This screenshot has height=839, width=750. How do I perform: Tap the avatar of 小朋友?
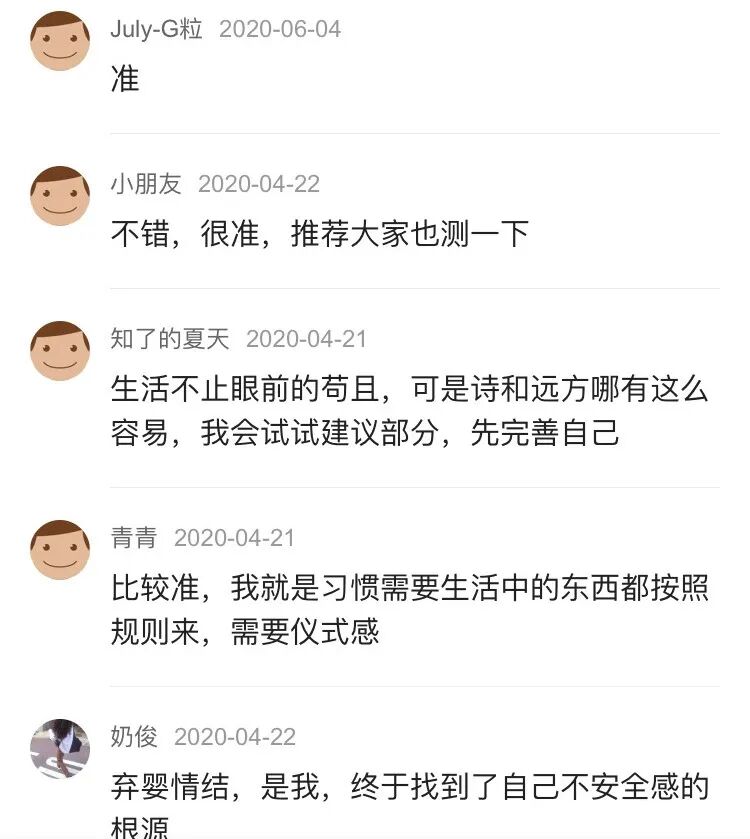[x=60, y=196]
